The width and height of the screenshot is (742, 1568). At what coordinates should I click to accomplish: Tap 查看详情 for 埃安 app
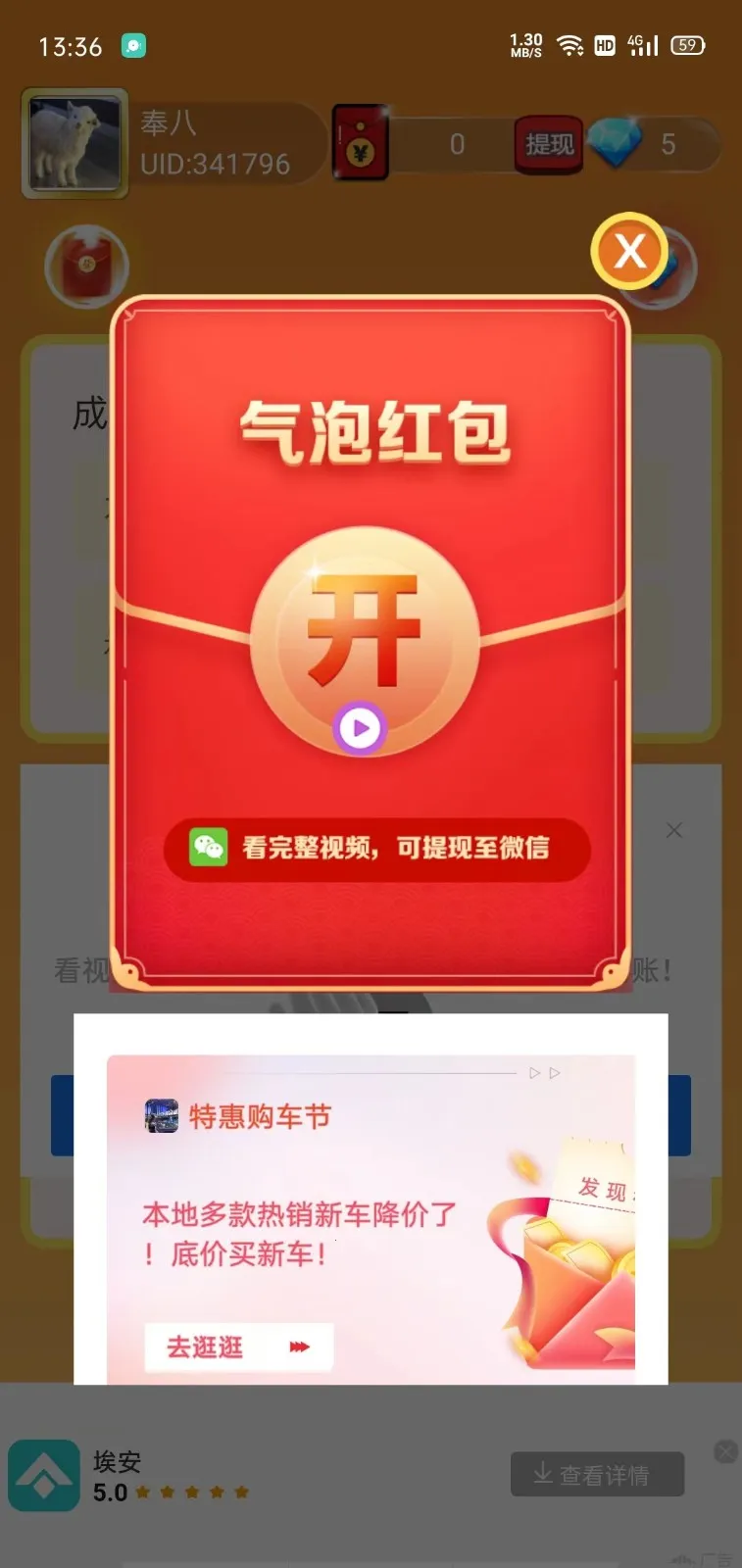pyautogui.click(x=596, y=1474)
